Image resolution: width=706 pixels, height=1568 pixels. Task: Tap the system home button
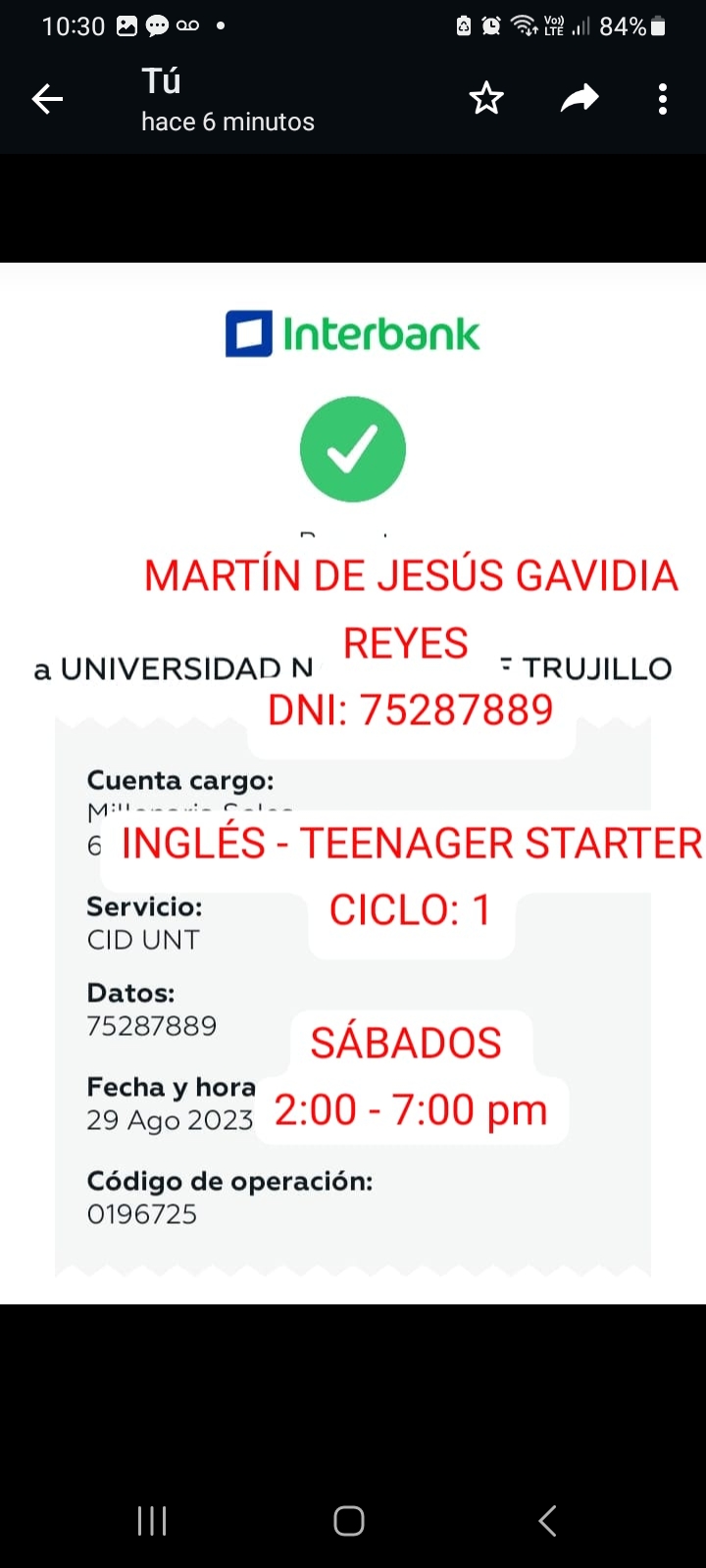(349, 1521)
